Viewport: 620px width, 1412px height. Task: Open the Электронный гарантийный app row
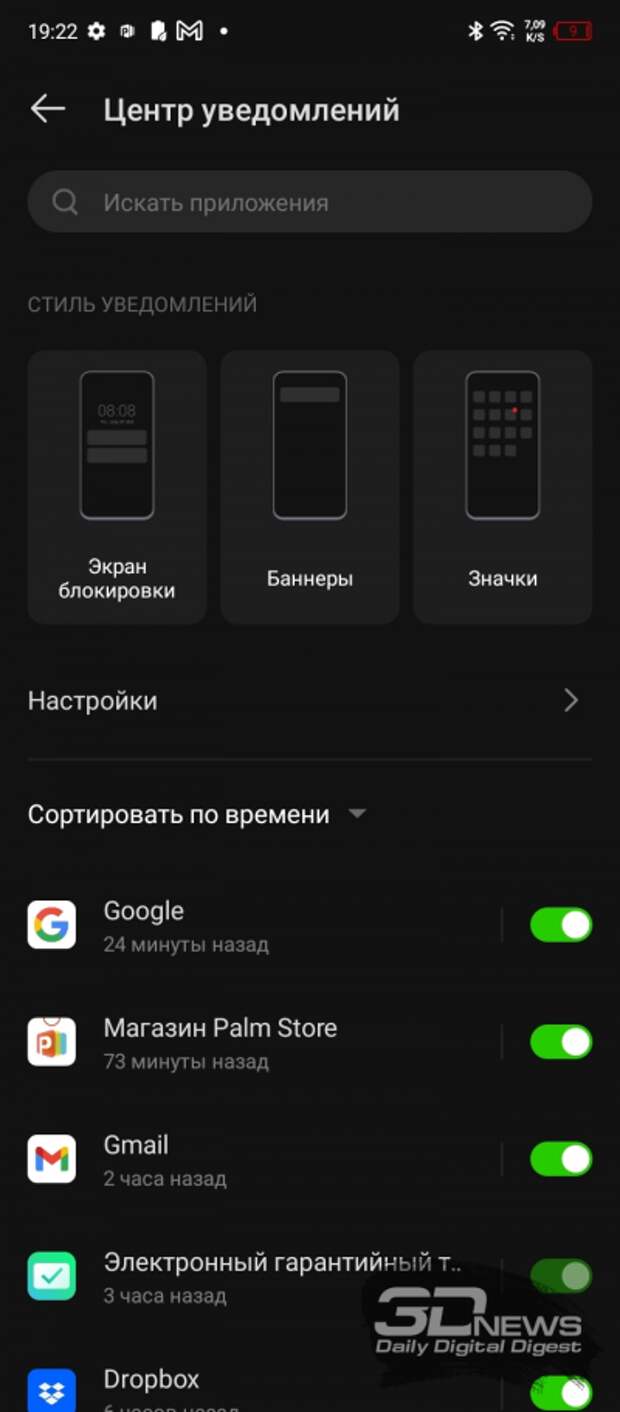coord(260,1276)
